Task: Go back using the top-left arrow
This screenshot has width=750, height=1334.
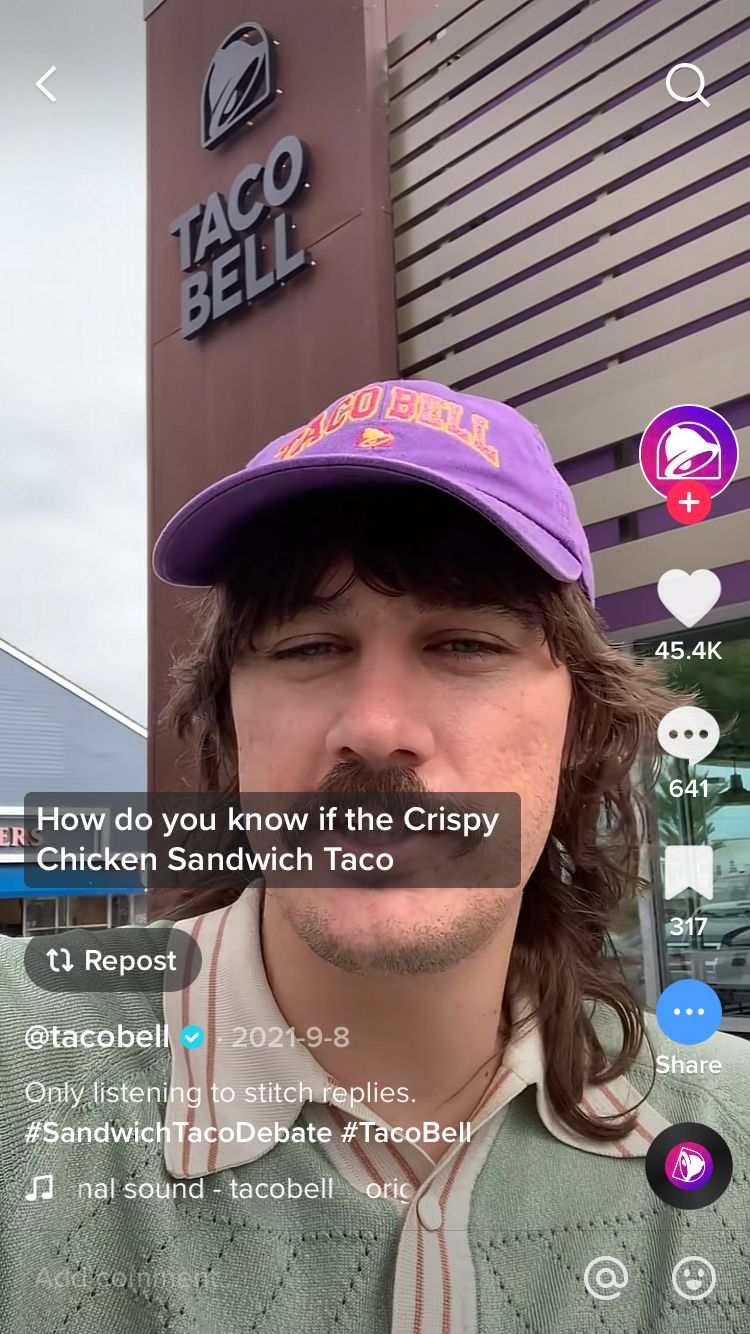Action: [46, 85]
